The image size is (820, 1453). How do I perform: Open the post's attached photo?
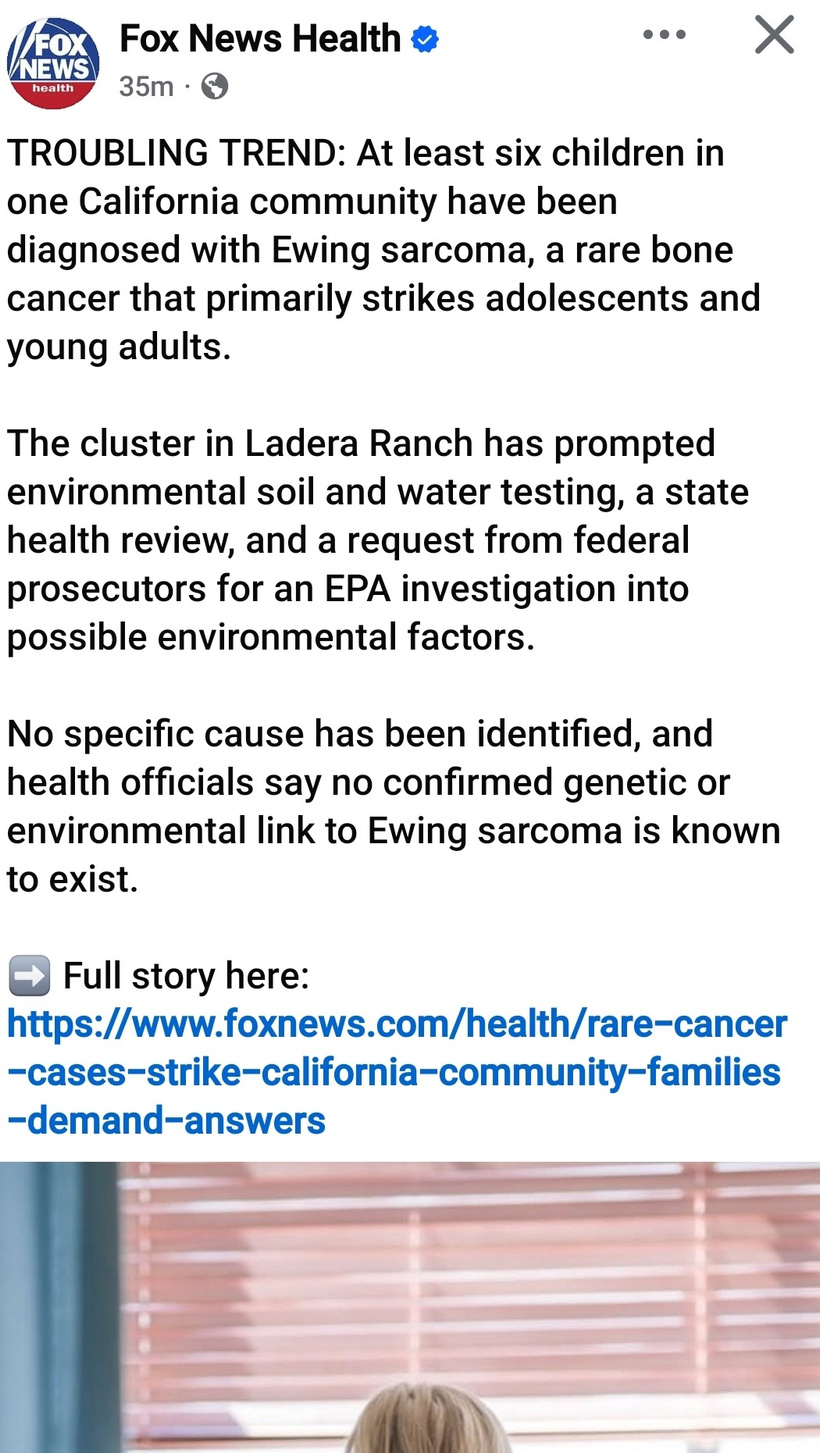(x=410, y=1307)
